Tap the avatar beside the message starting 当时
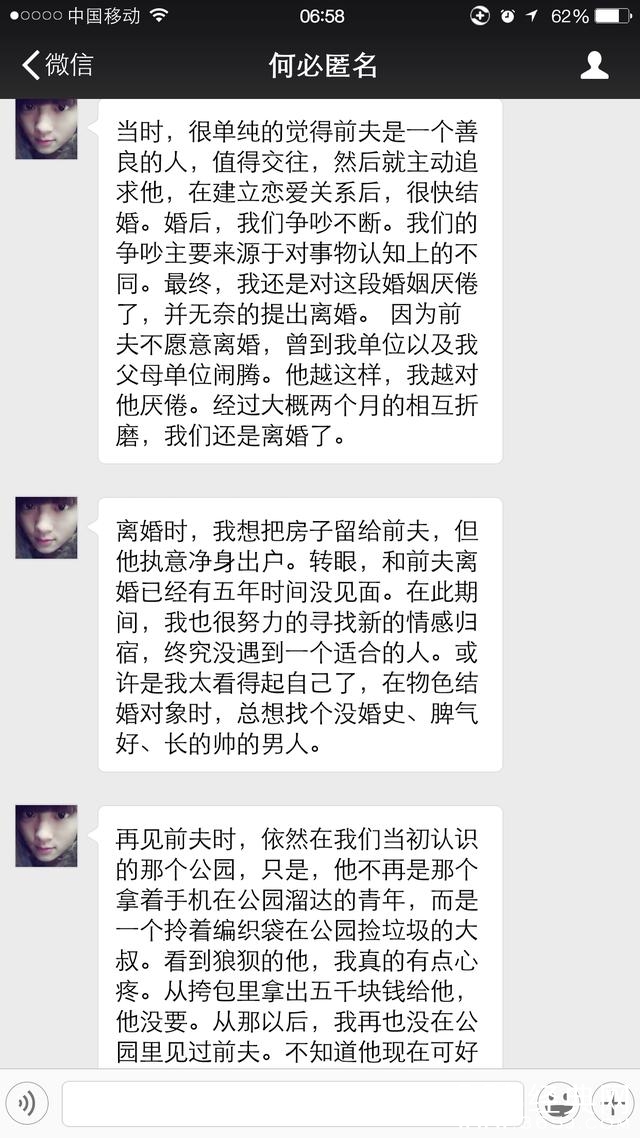 [46, 129]
